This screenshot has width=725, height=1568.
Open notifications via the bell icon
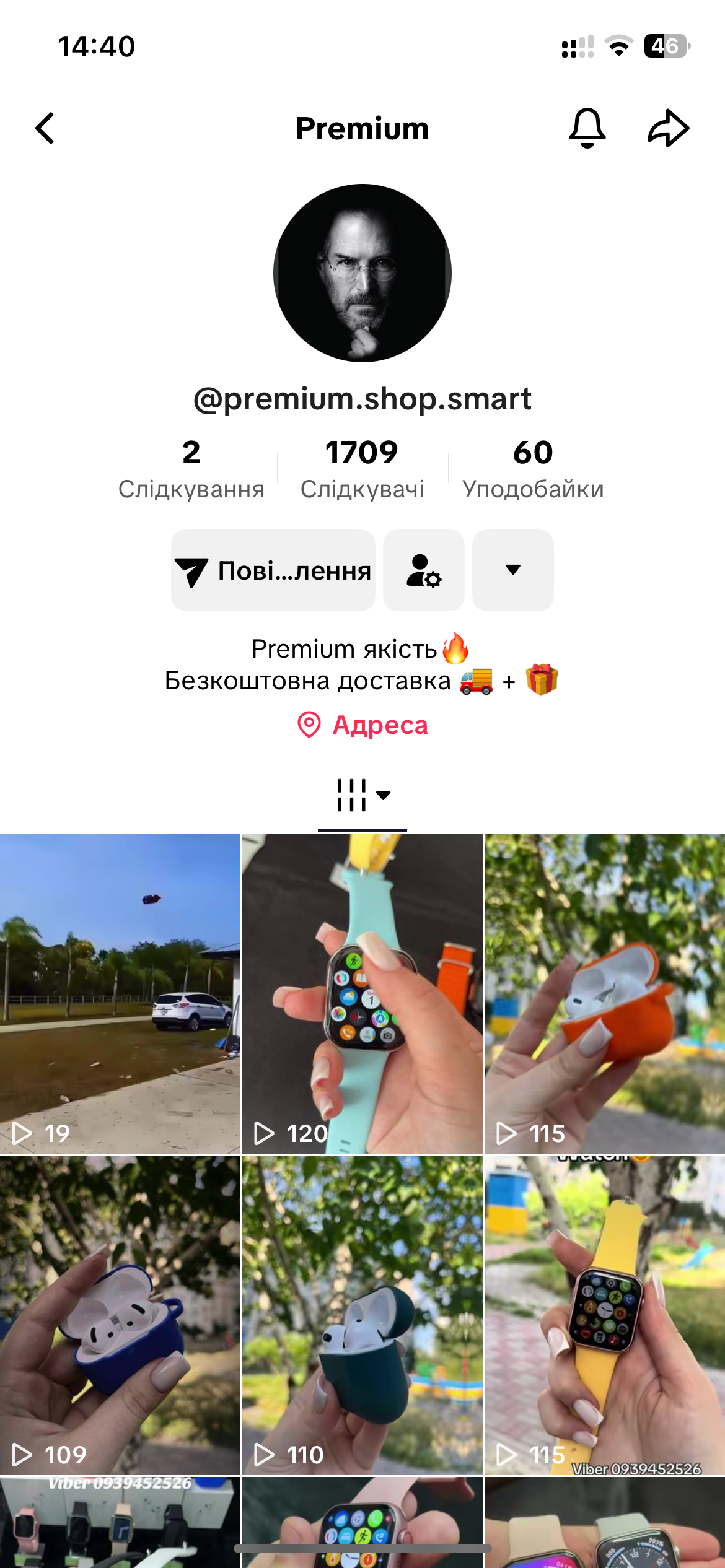pyautogui.click(x=587, y=129)
